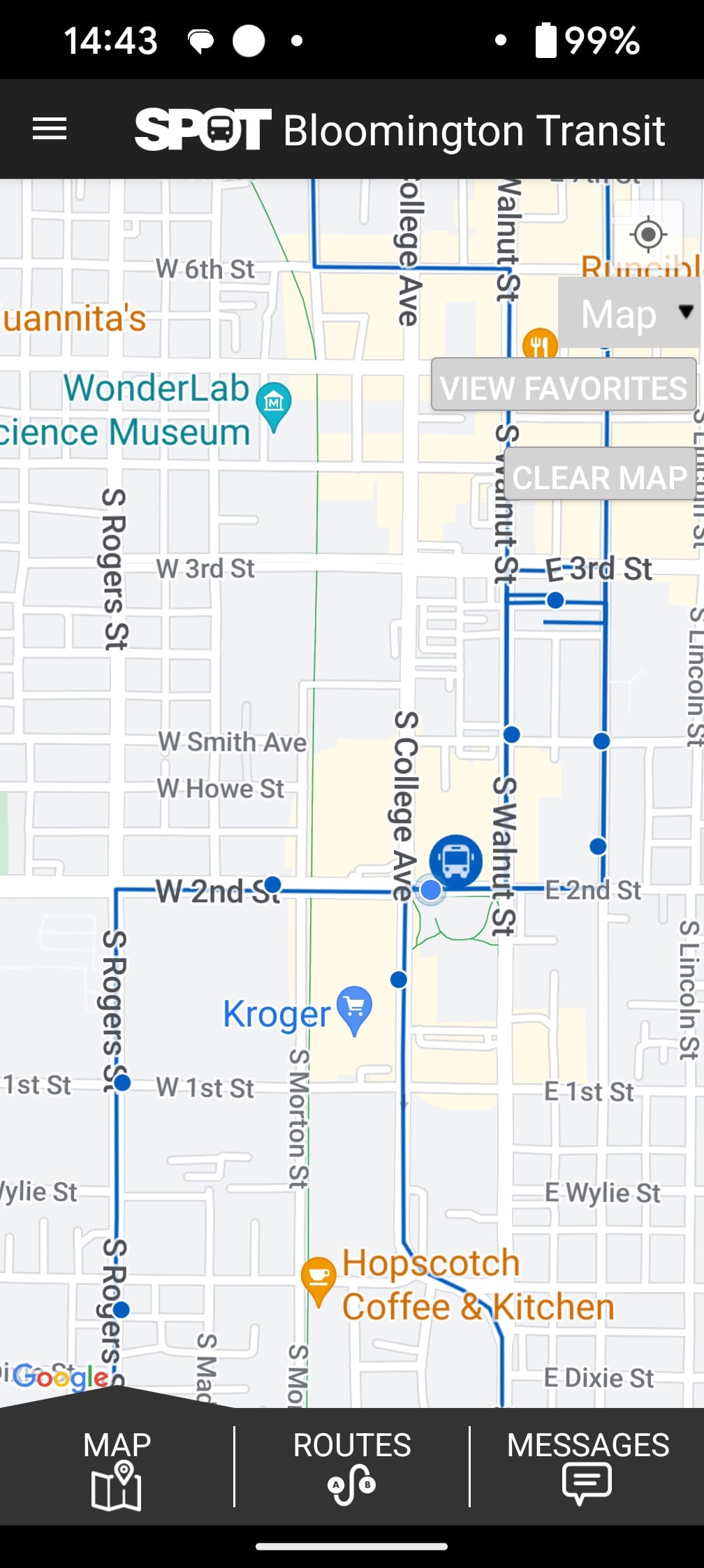Image resolution: width=704 pixels, height=1568 pixels.
Task: Center map on my current location
Action: (x=648, y=235)
